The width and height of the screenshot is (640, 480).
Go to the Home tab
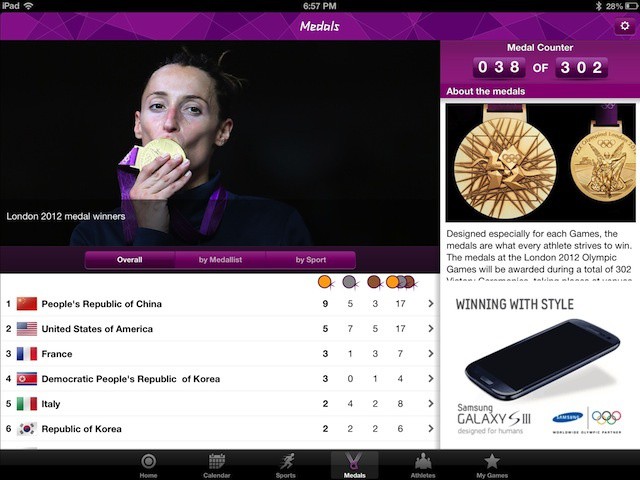pos(148,465)
